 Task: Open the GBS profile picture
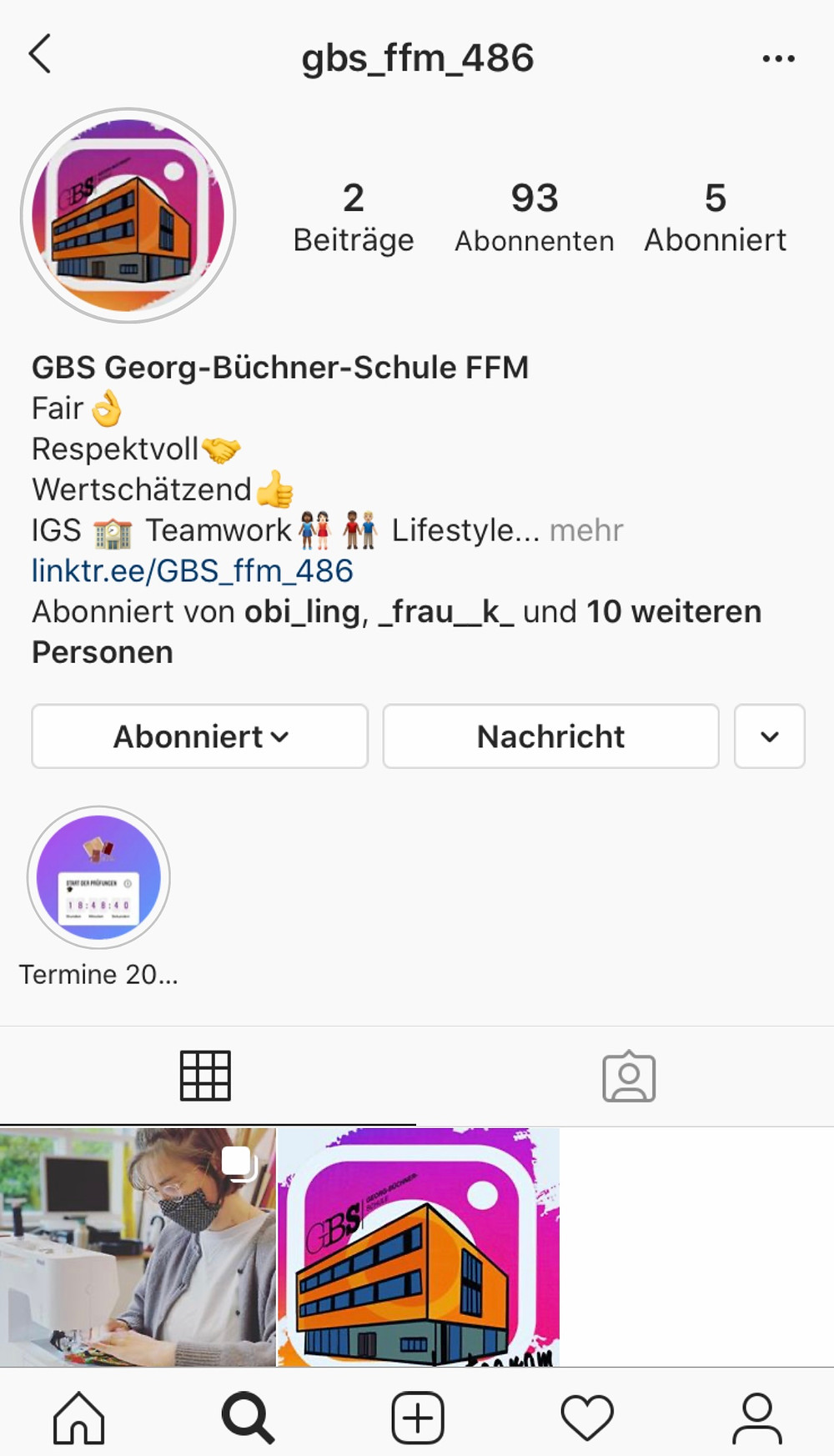tap(128, 215)
